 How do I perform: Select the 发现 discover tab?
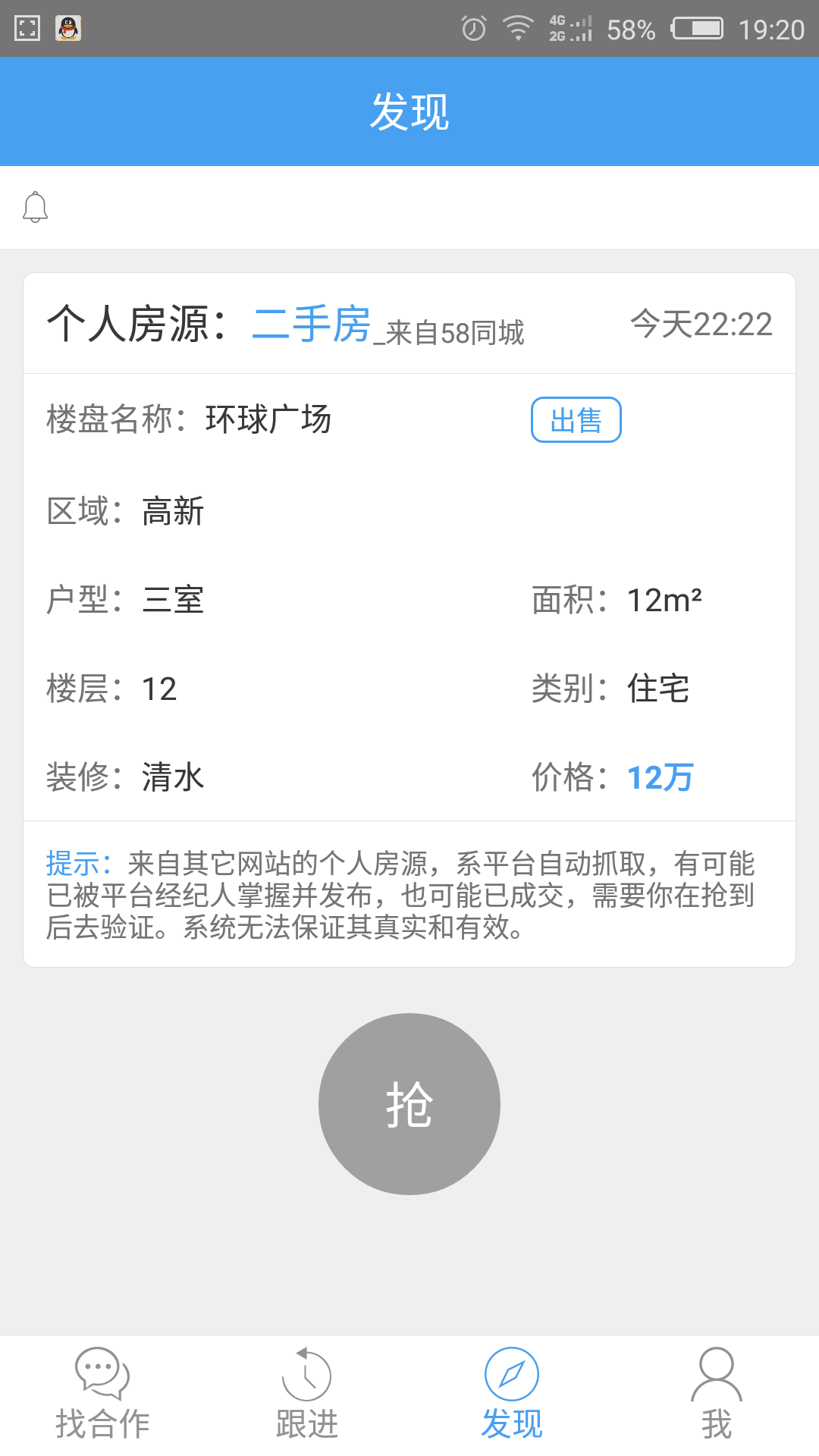coord(512,1395)
